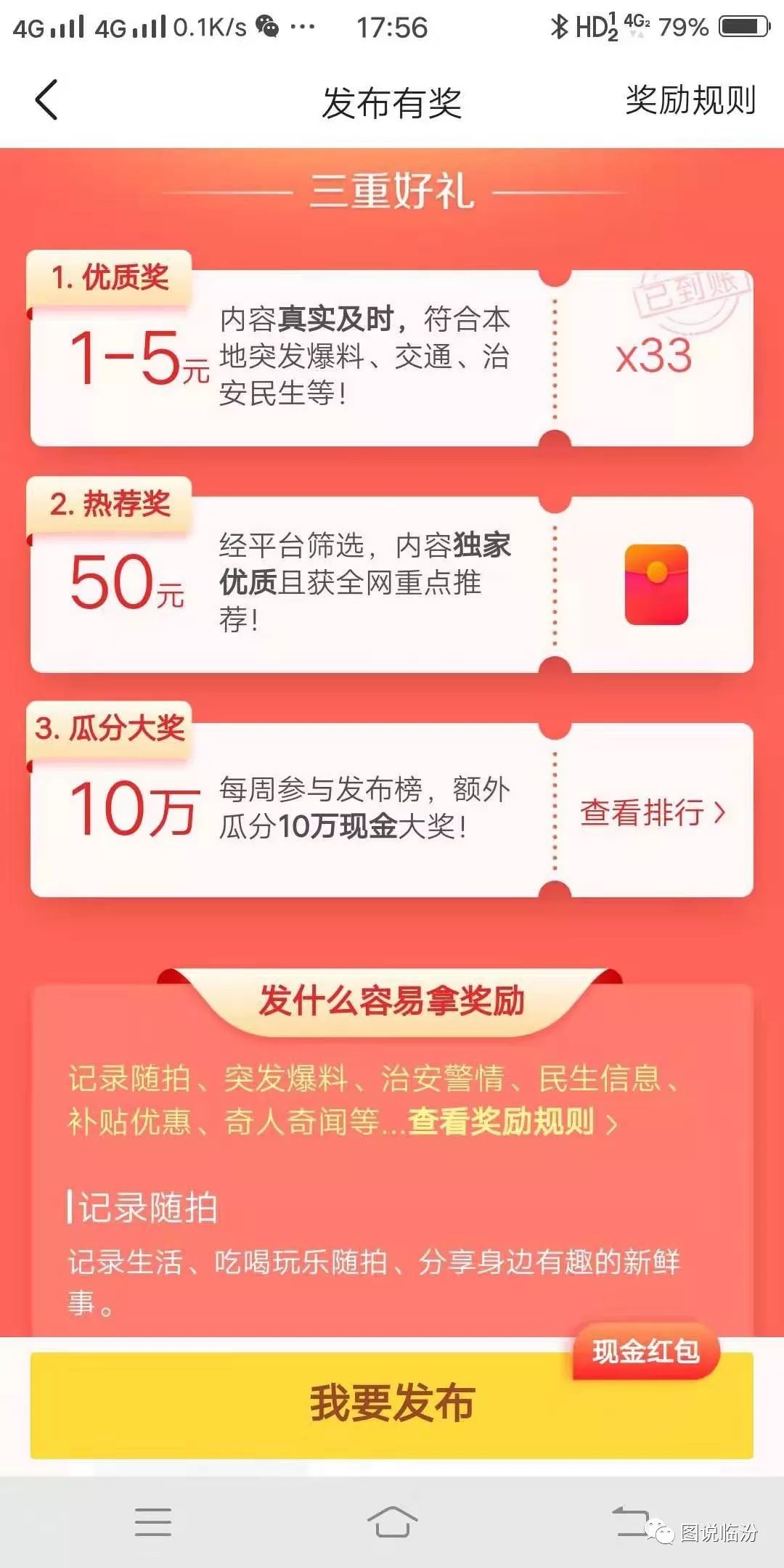Open the 查看奖励规则 link

[513, 1122]
